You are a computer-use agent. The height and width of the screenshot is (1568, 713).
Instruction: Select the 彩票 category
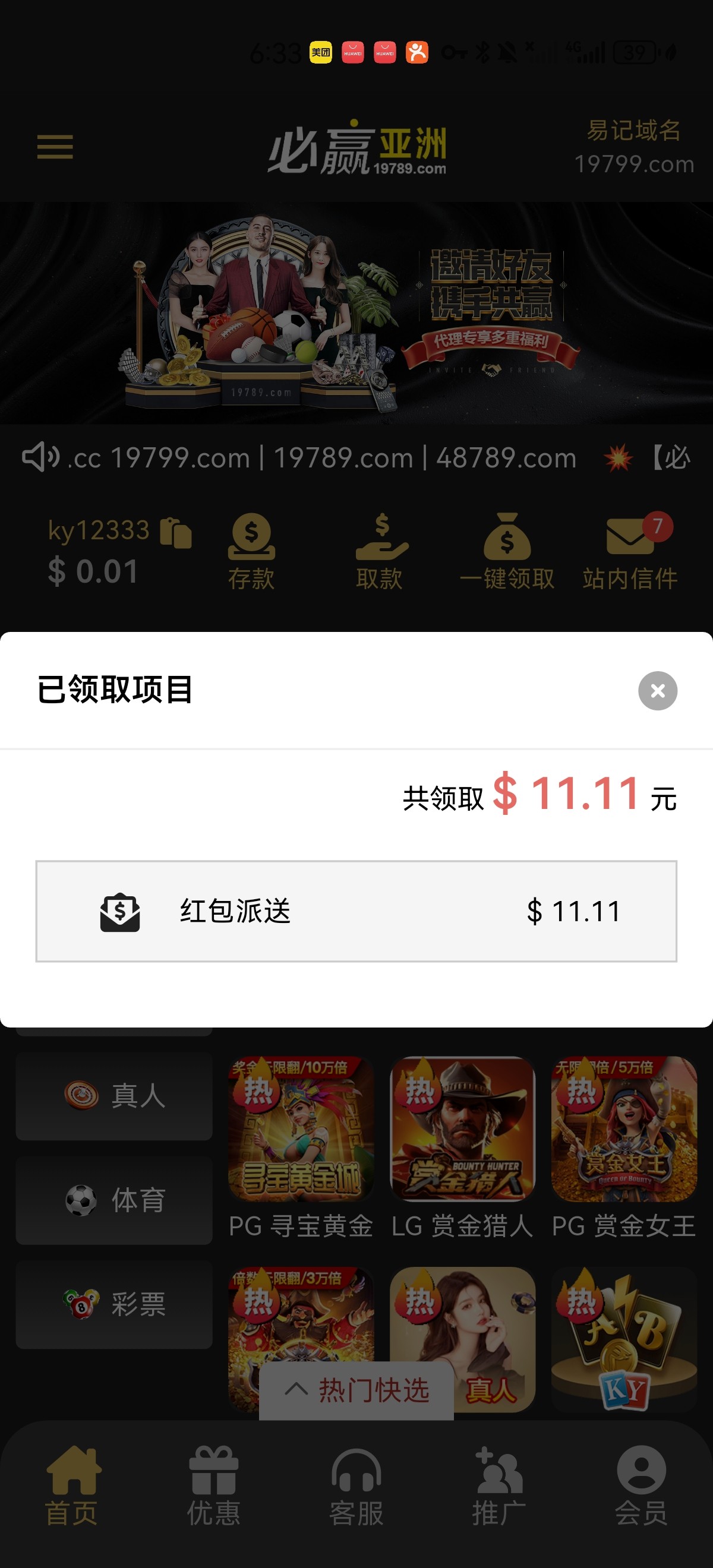tap(114, 1304)
